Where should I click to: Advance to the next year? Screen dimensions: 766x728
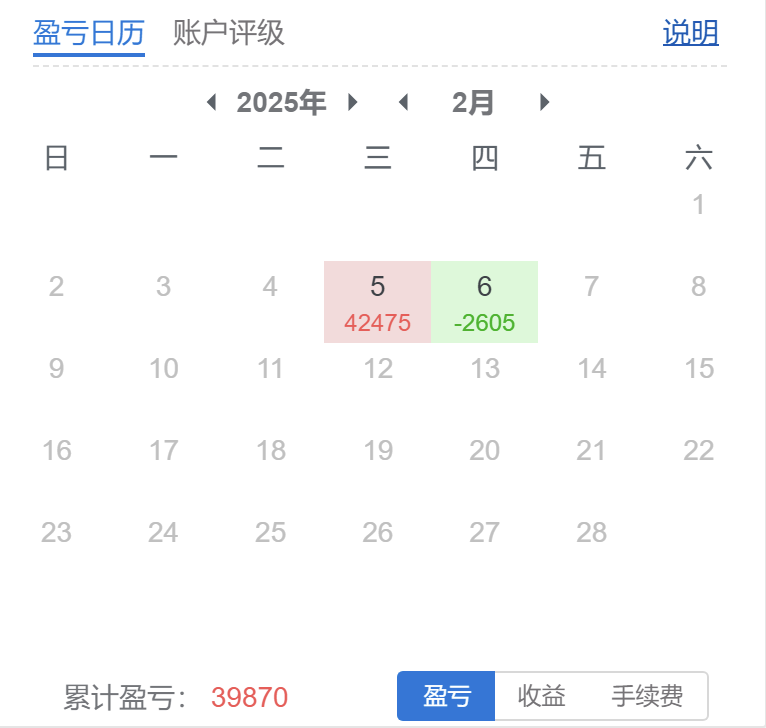click(352, 102)
